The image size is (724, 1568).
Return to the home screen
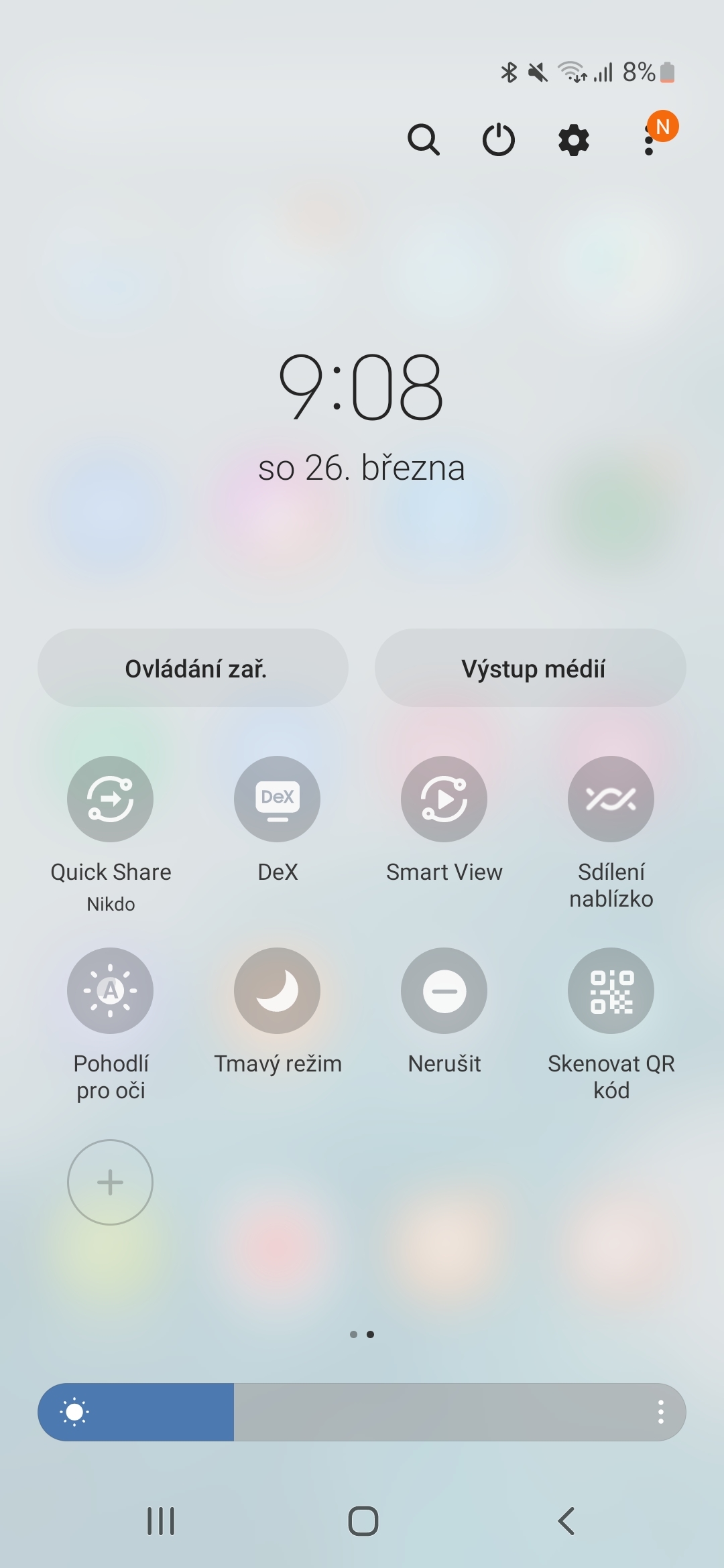pyautogui.click(x=363, y=1521)
